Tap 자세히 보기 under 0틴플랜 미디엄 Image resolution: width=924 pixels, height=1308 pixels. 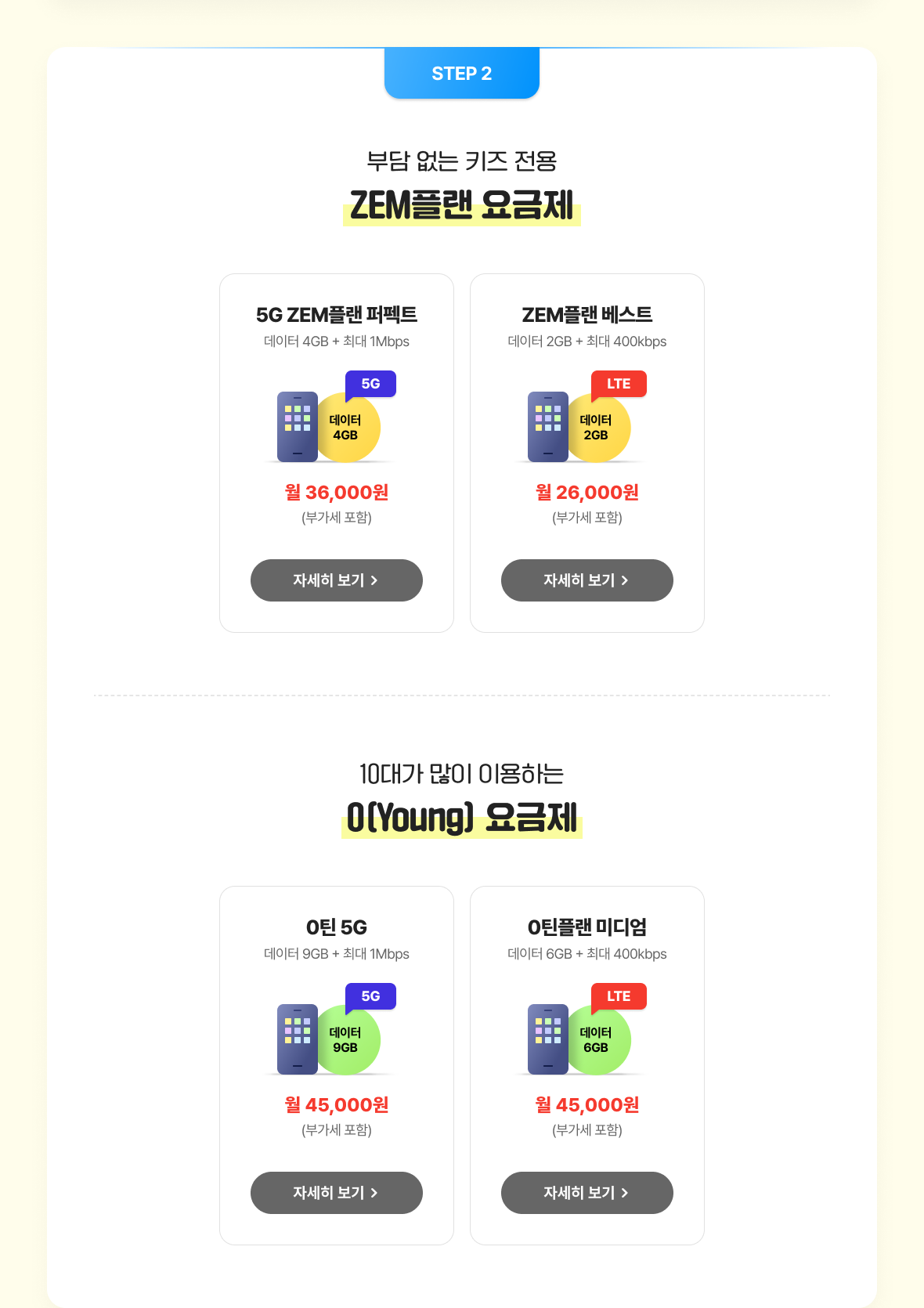(x=587, y=1193)
